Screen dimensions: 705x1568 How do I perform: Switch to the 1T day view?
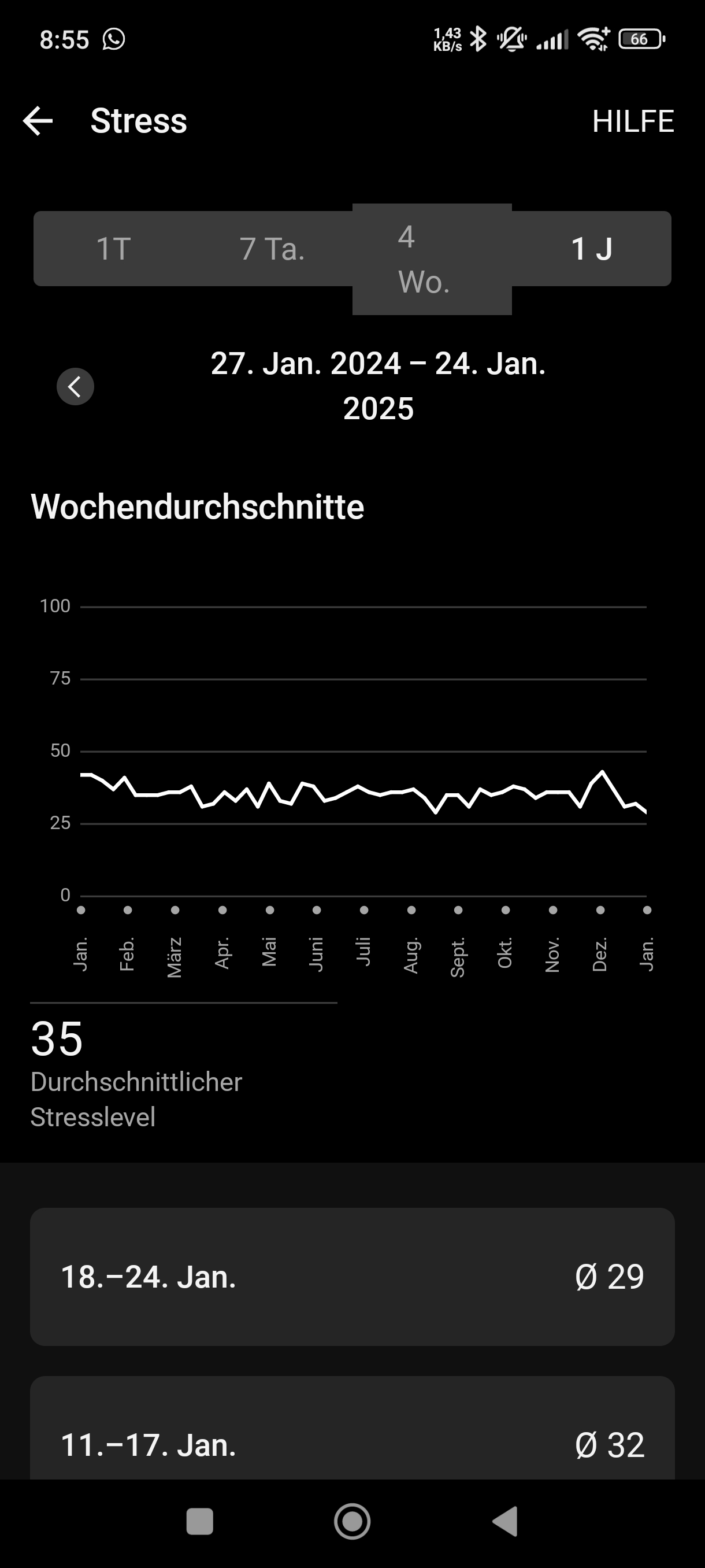click(114, 249)
